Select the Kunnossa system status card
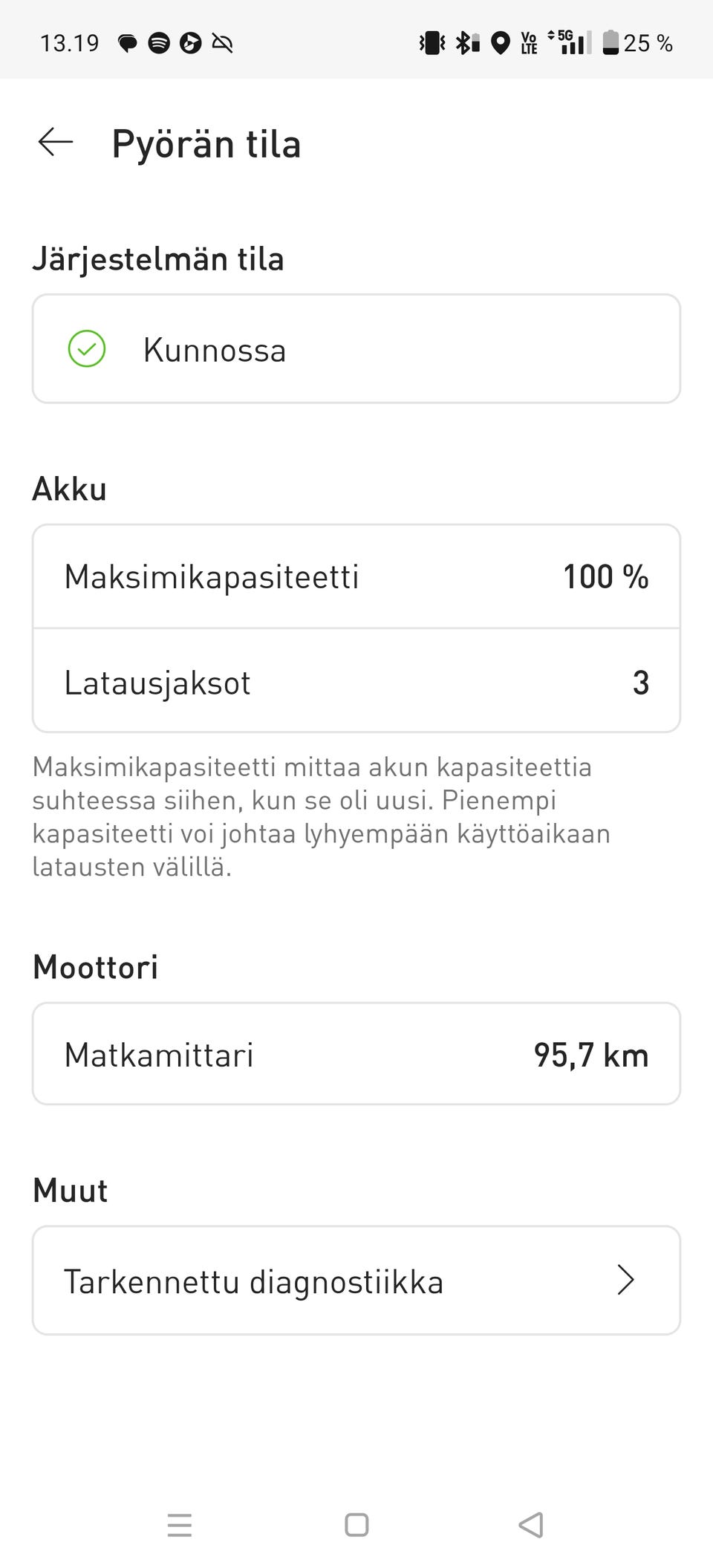 coord(356,348)
